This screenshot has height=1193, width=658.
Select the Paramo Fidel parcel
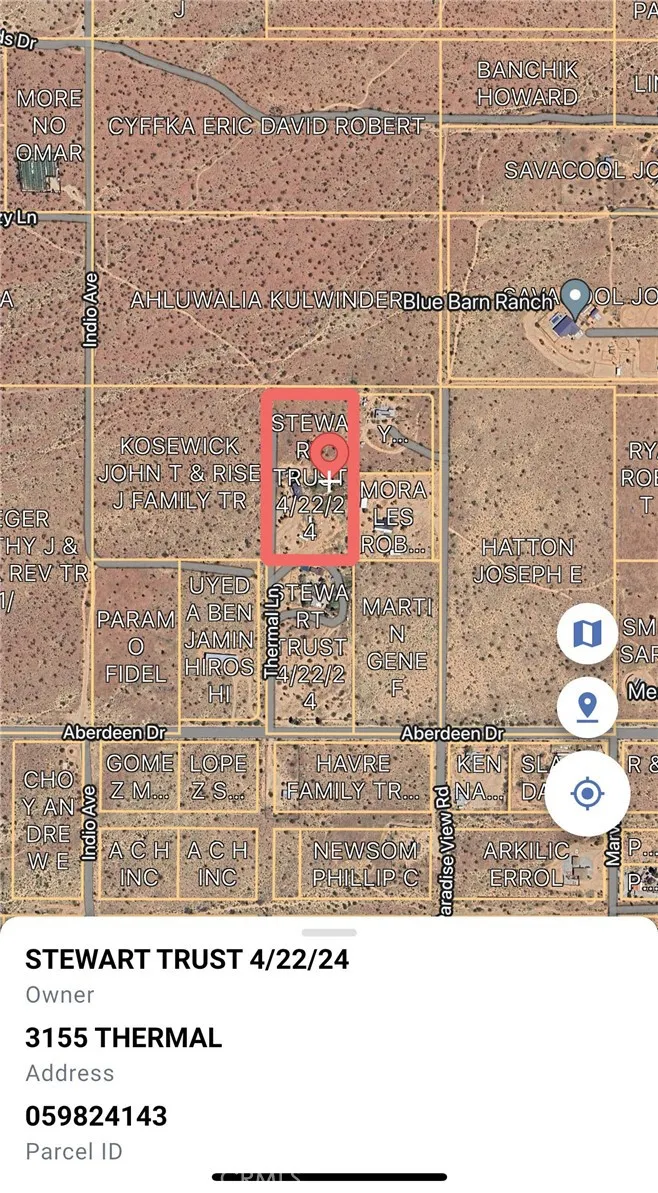pyautogui.click(x=135, y=647)
